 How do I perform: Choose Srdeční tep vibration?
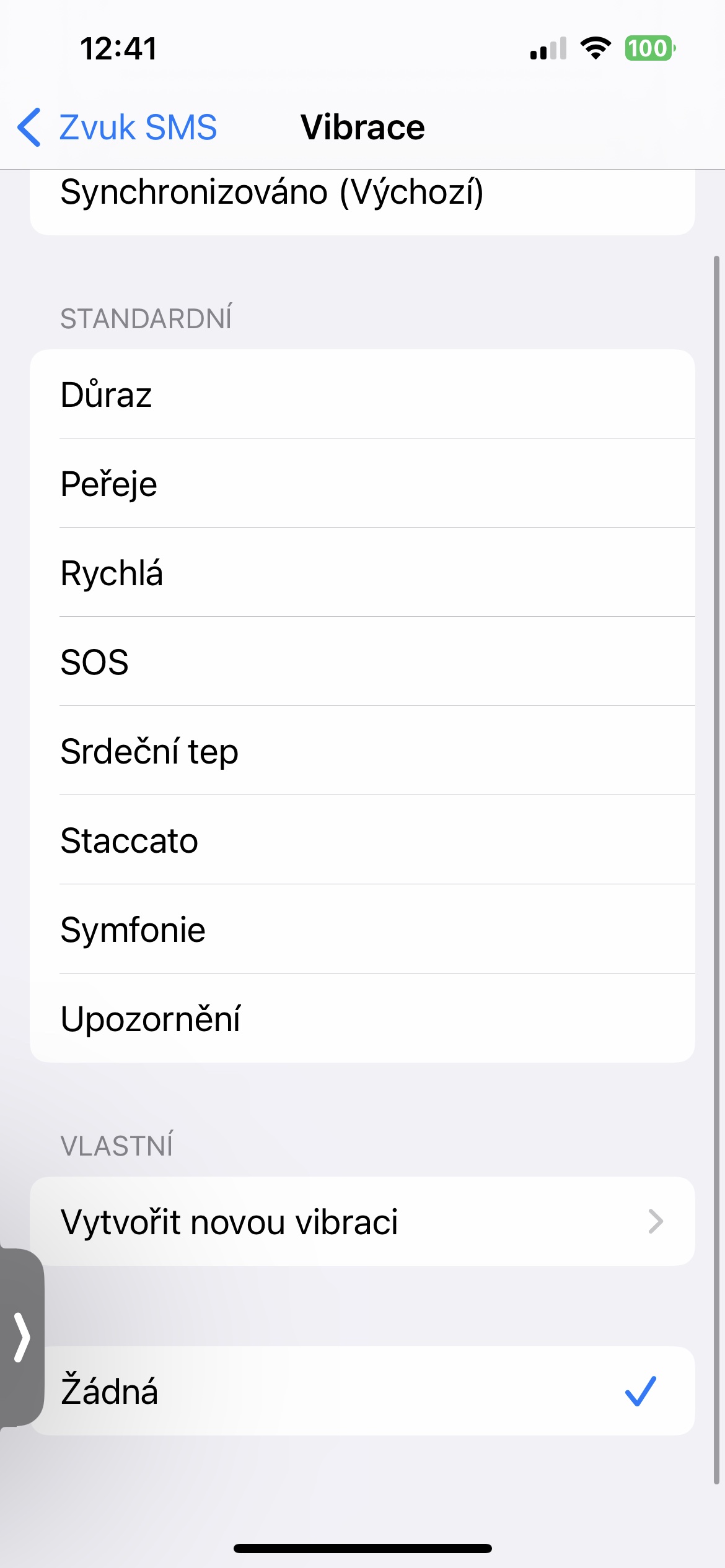(x=362, y=751)
